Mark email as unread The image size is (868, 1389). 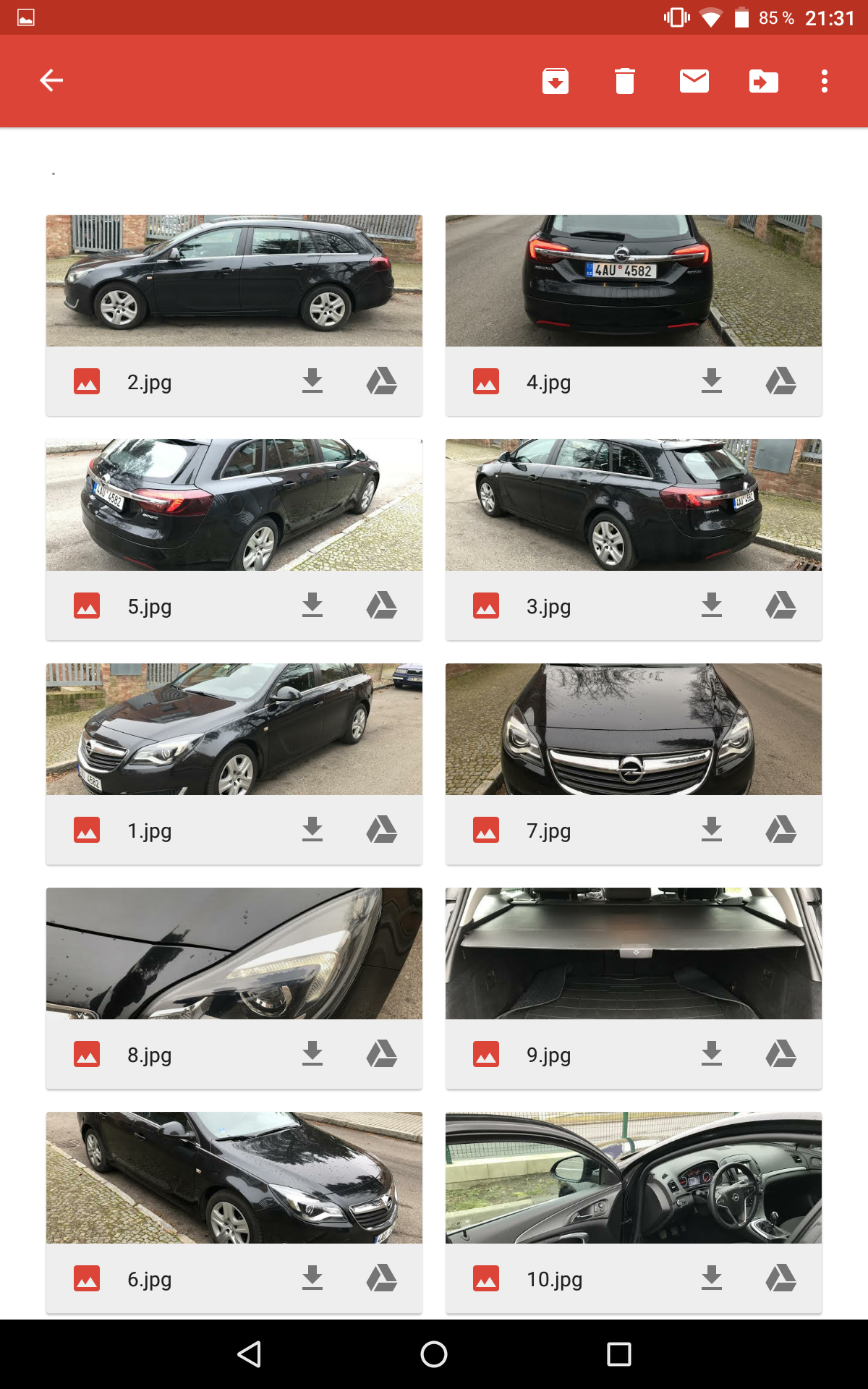[x=694, y=81]
